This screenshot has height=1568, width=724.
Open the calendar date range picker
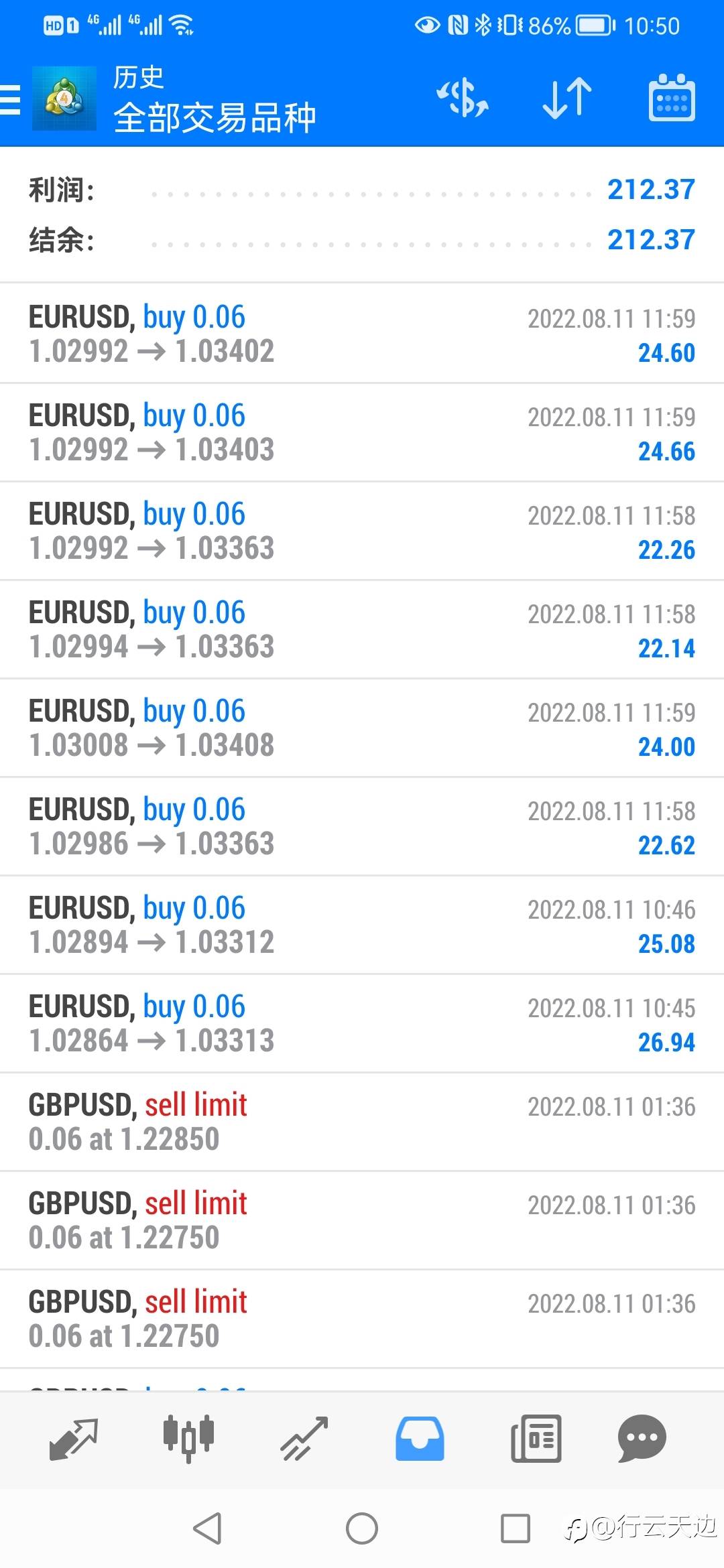(671, 99)
